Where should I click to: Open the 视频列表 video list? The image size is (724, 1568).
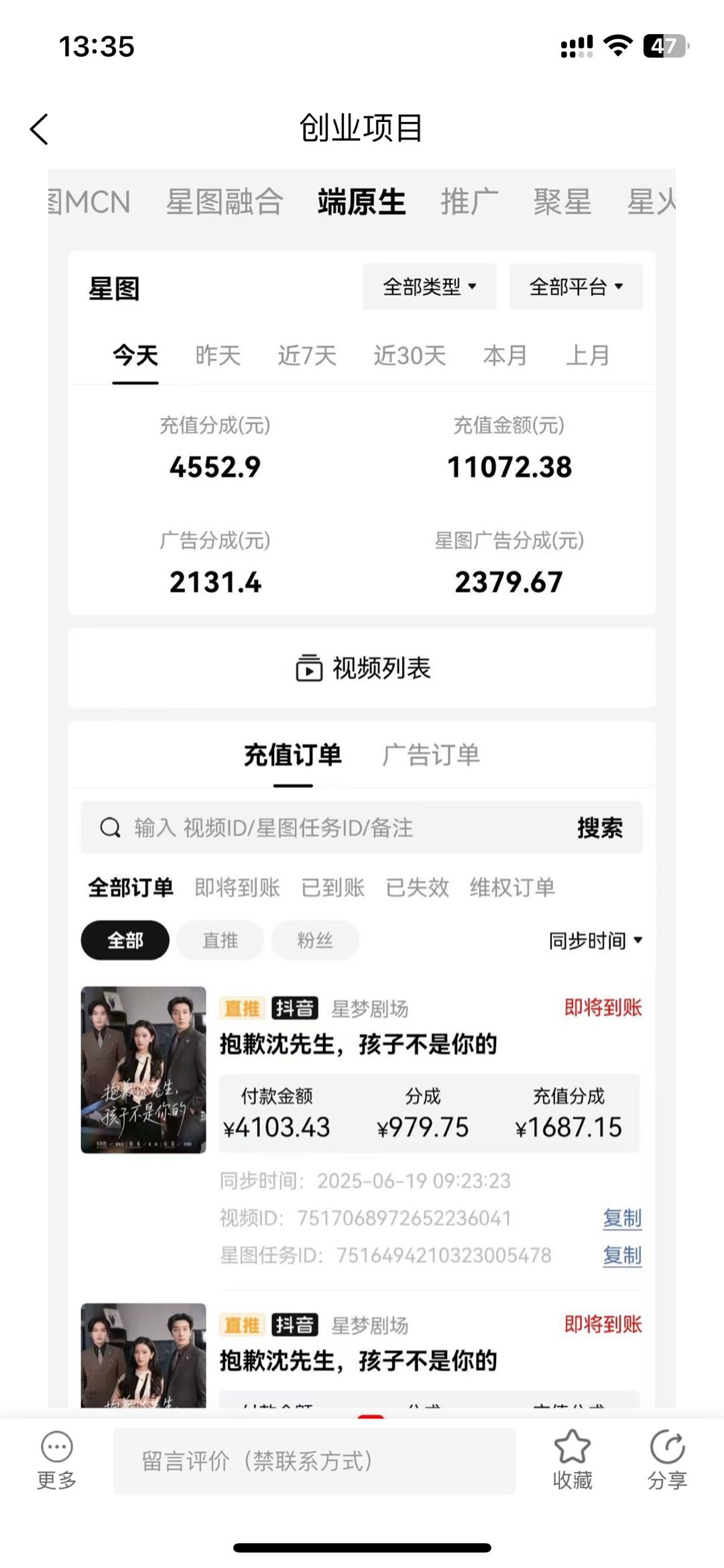(x=362, y=667)
